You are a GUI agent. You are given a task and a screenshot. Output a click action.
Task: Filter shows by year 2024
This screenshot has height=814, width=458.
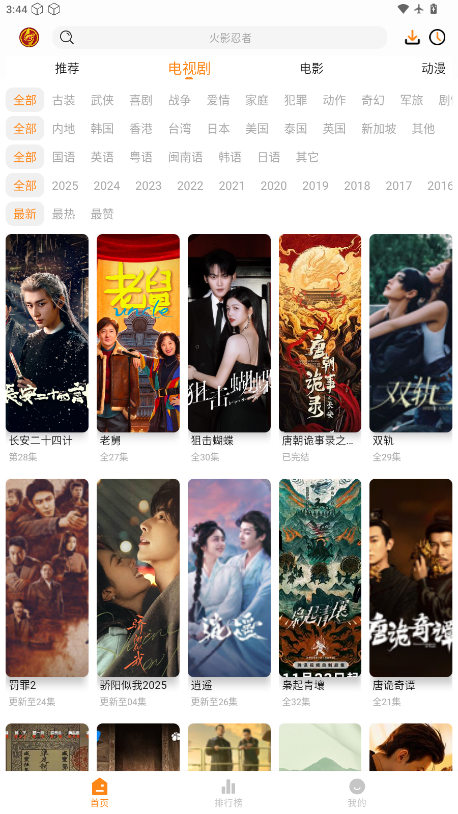click(106, 186)
